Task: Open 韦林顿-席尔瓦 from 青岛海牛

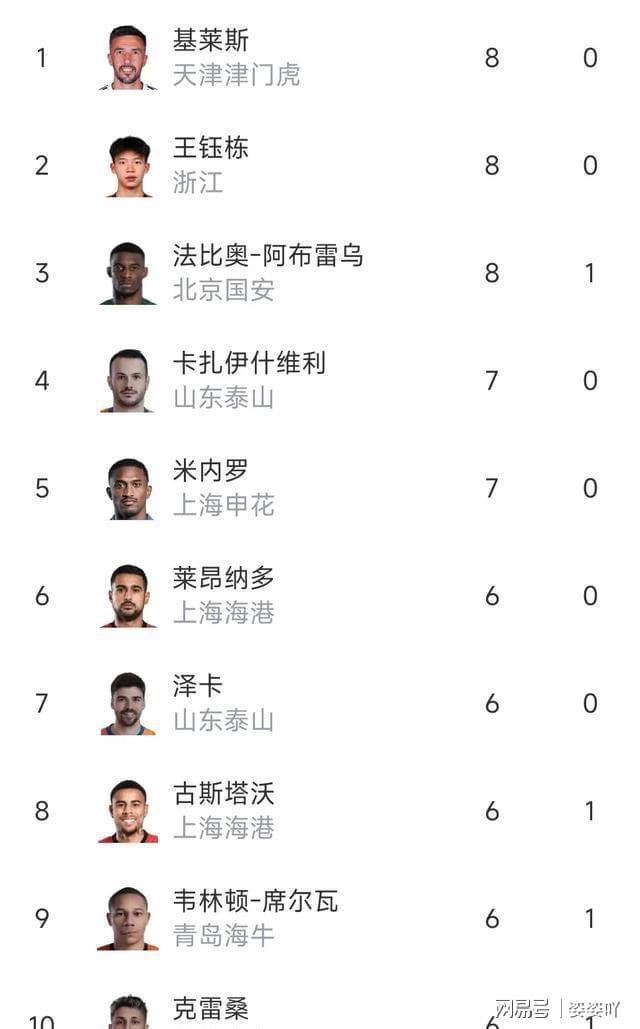Action: (320, 919)
